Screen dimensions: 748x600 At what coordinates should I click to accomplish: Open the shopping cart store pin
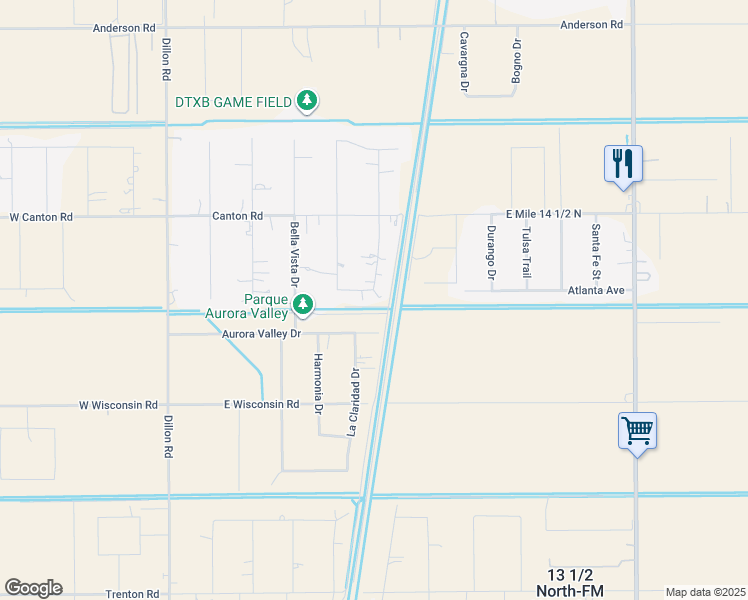[638, 431]
